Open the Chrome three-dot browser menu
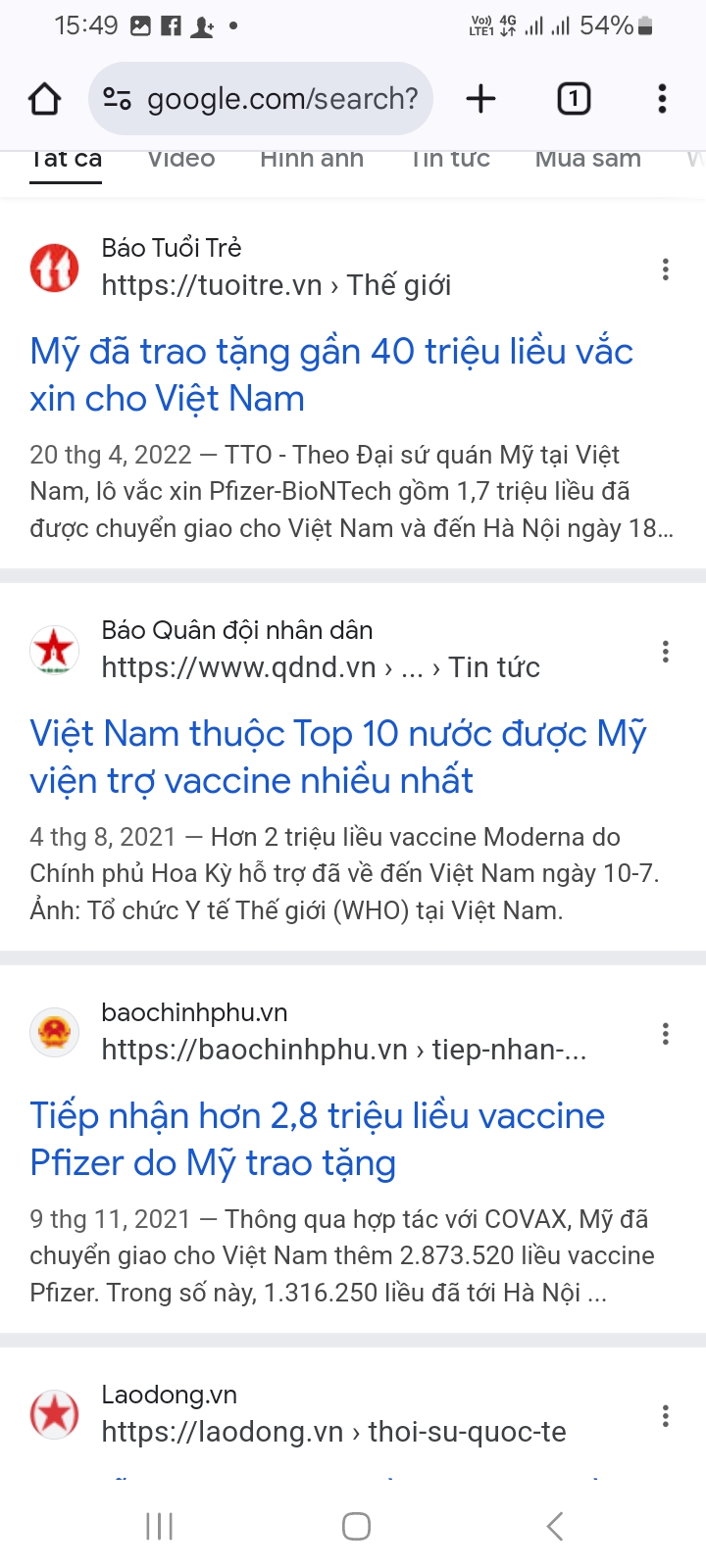The image size is (706, 1568). click(x=662, y=98)
